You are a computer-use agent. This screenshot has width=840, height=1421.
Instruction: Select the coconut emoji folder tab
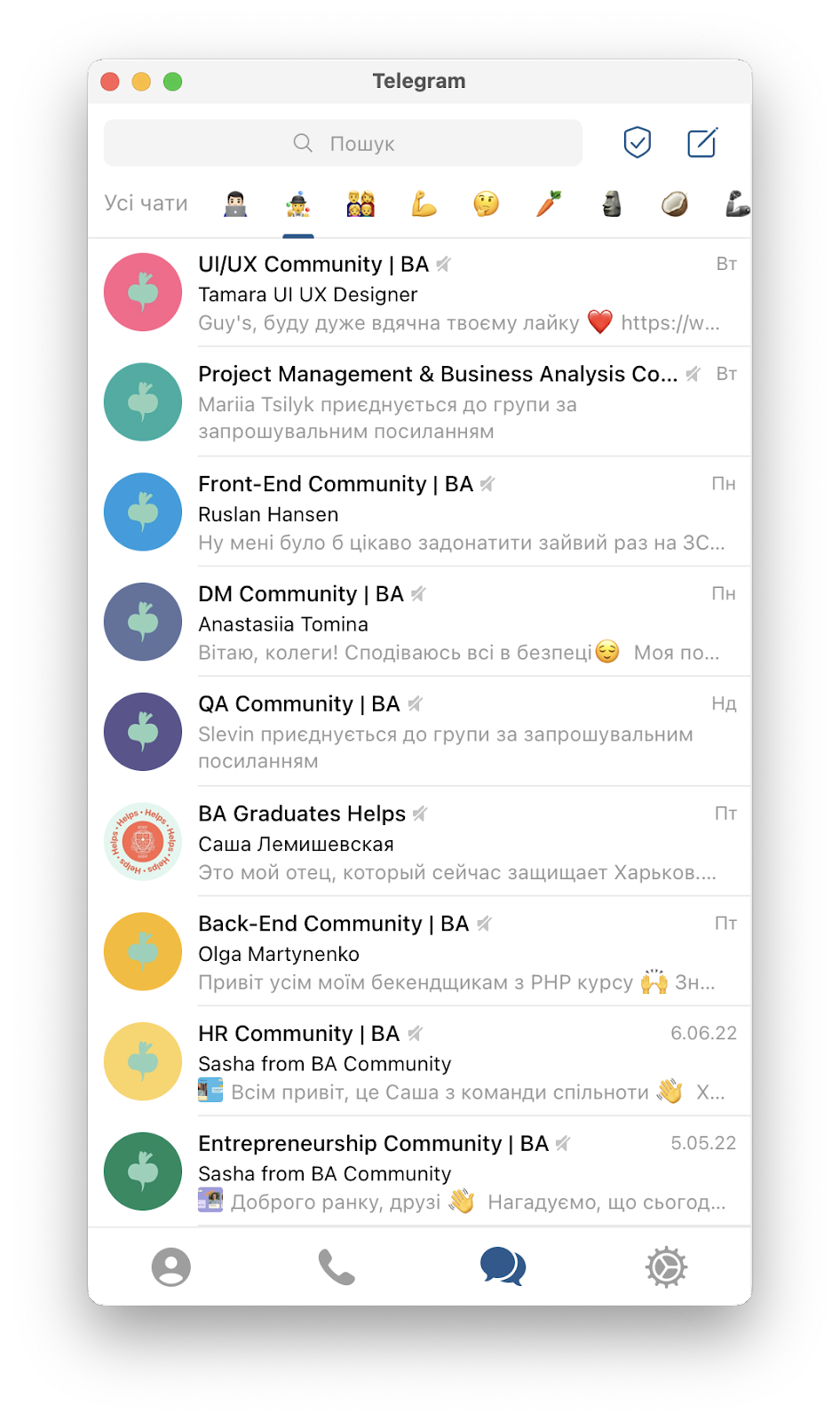[x=675, y=203]
